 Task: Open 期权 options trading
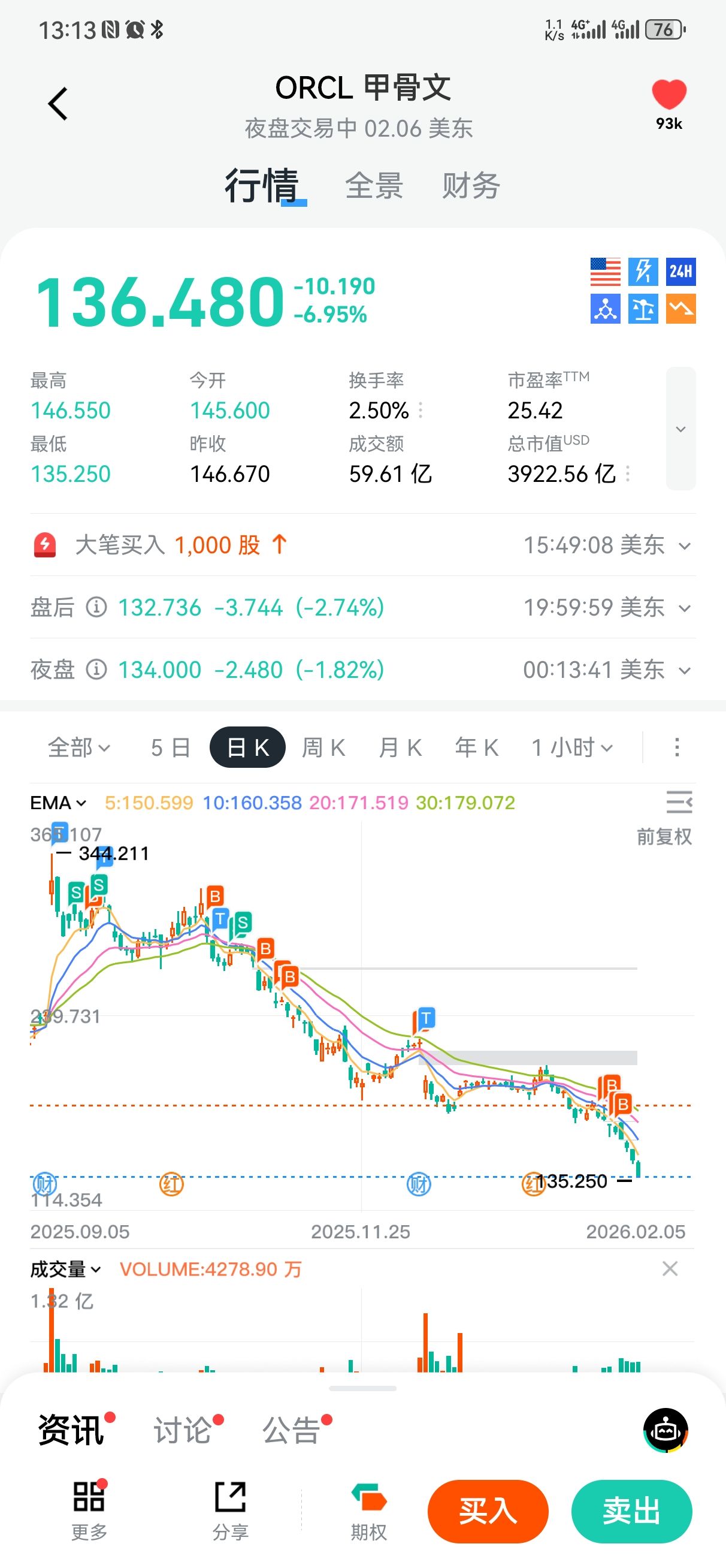(369, 1511)
